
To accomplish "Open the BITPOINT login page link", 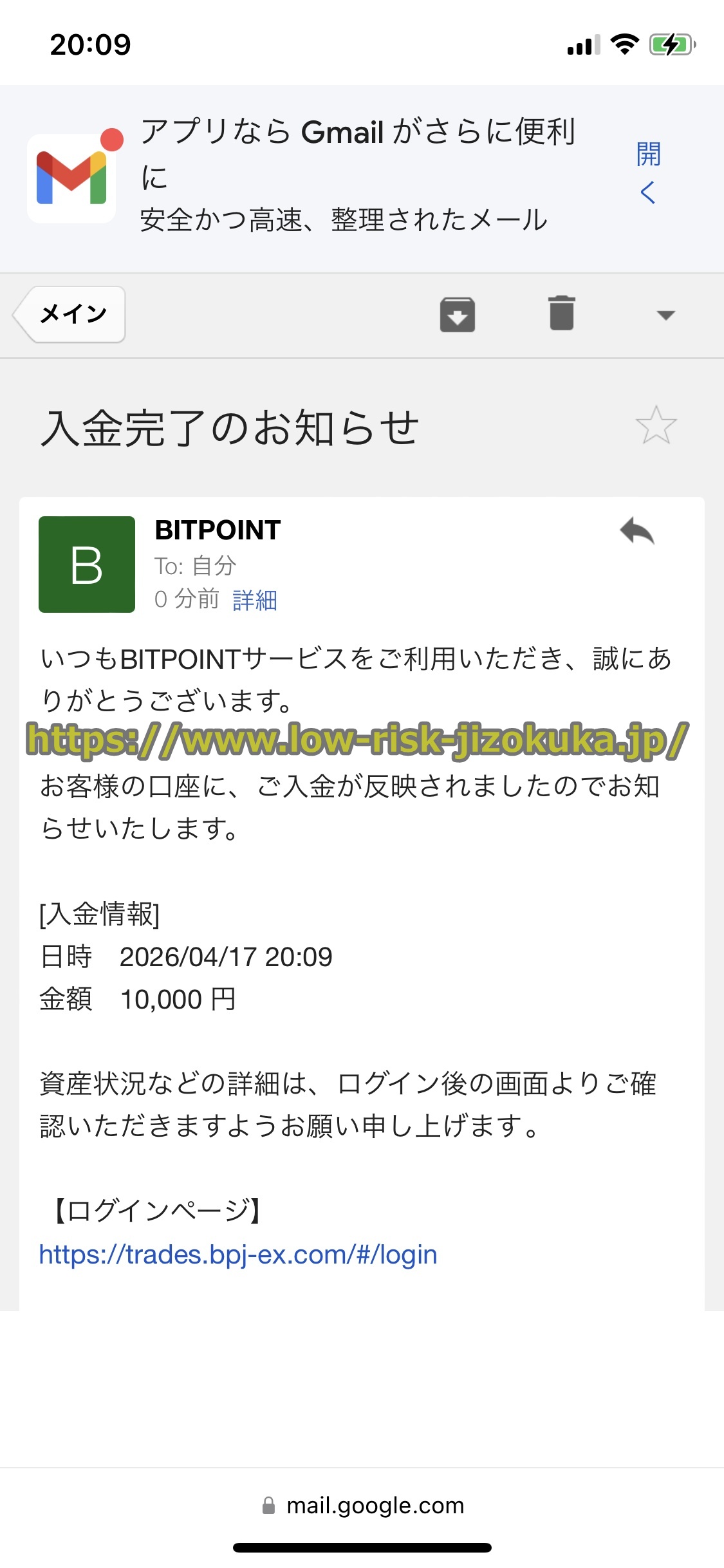I will [x=237, y=1255].
